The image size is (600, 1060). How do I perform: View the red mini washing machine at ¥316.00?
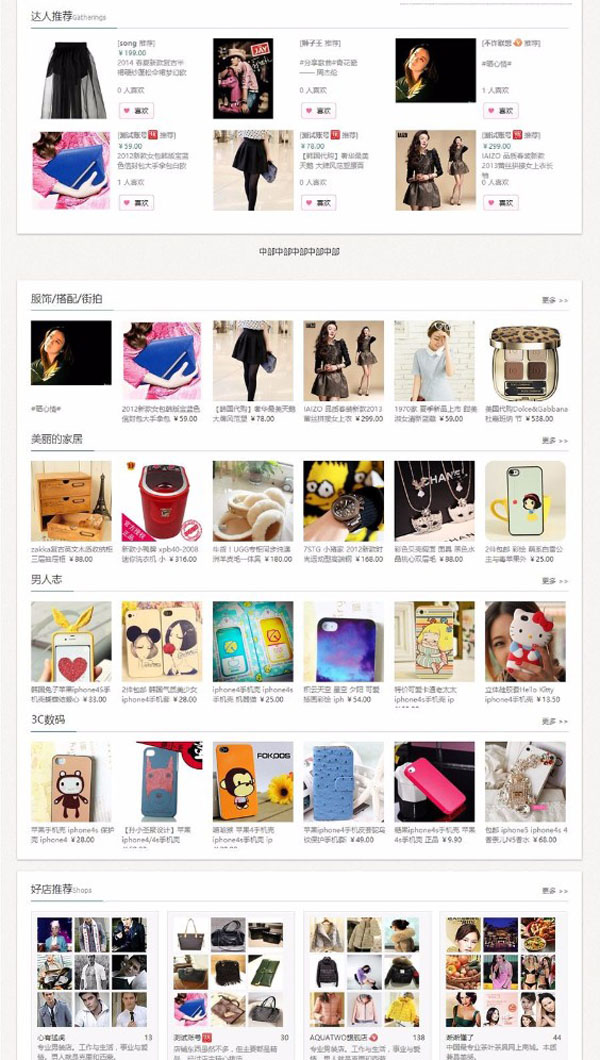pos(162,500)
